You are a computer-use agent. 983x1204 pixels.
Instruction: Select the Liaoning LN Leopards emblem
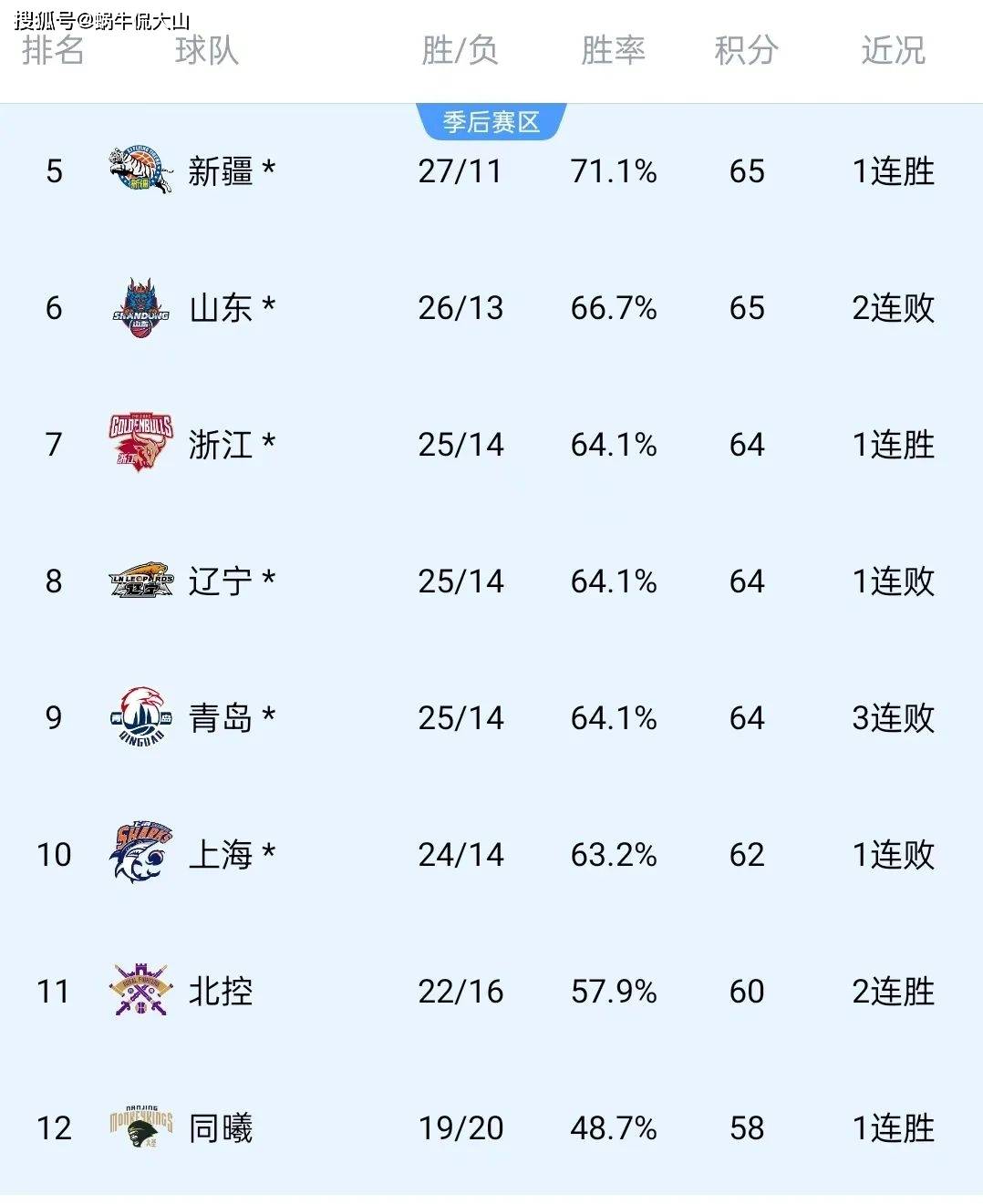[141, 581]
